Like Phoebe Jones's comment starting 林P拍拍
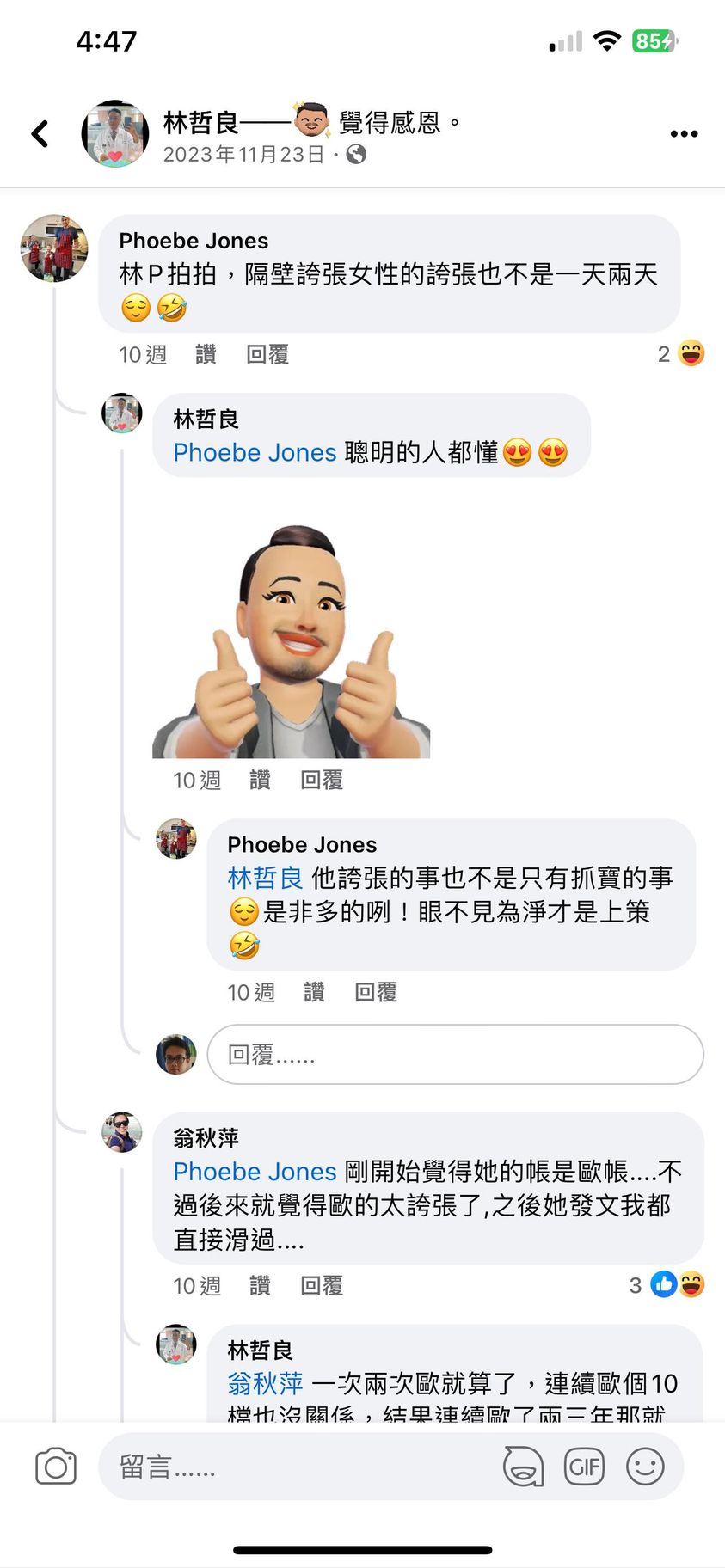This screenshot has width=725, height=1568. 206,354
